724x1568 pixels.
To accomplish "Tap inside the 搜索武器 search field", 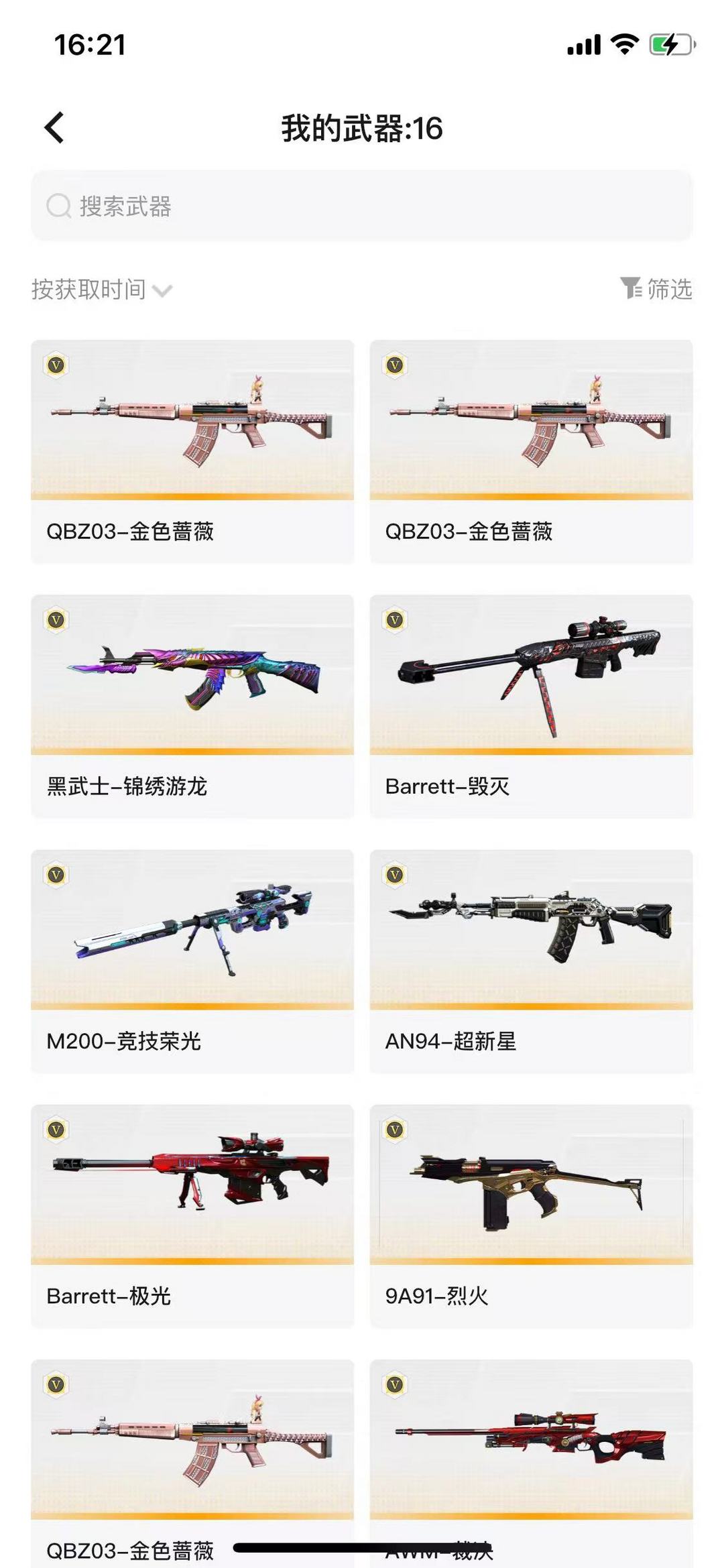I will coord(268,206).
